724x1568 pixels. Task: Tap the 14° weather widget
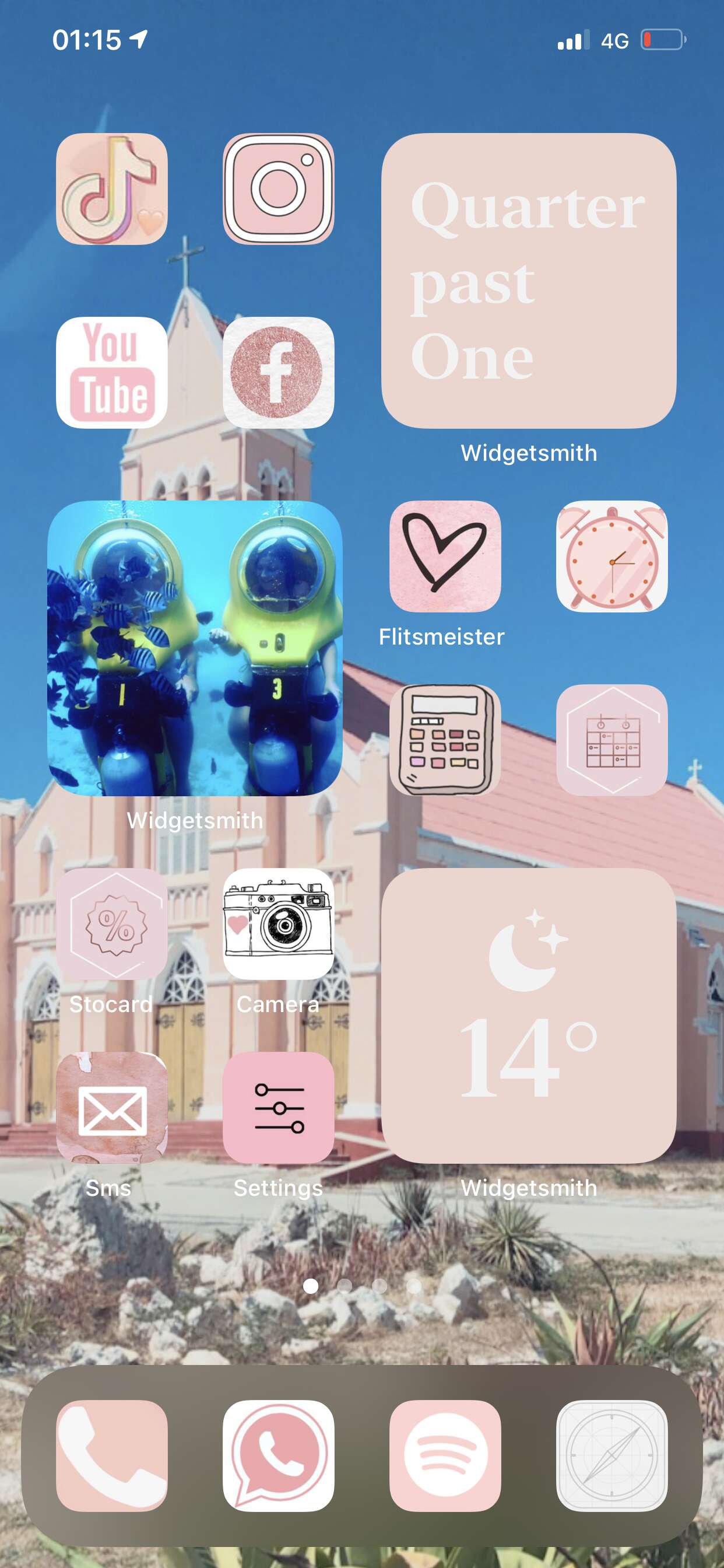(x=529, y=1016)
